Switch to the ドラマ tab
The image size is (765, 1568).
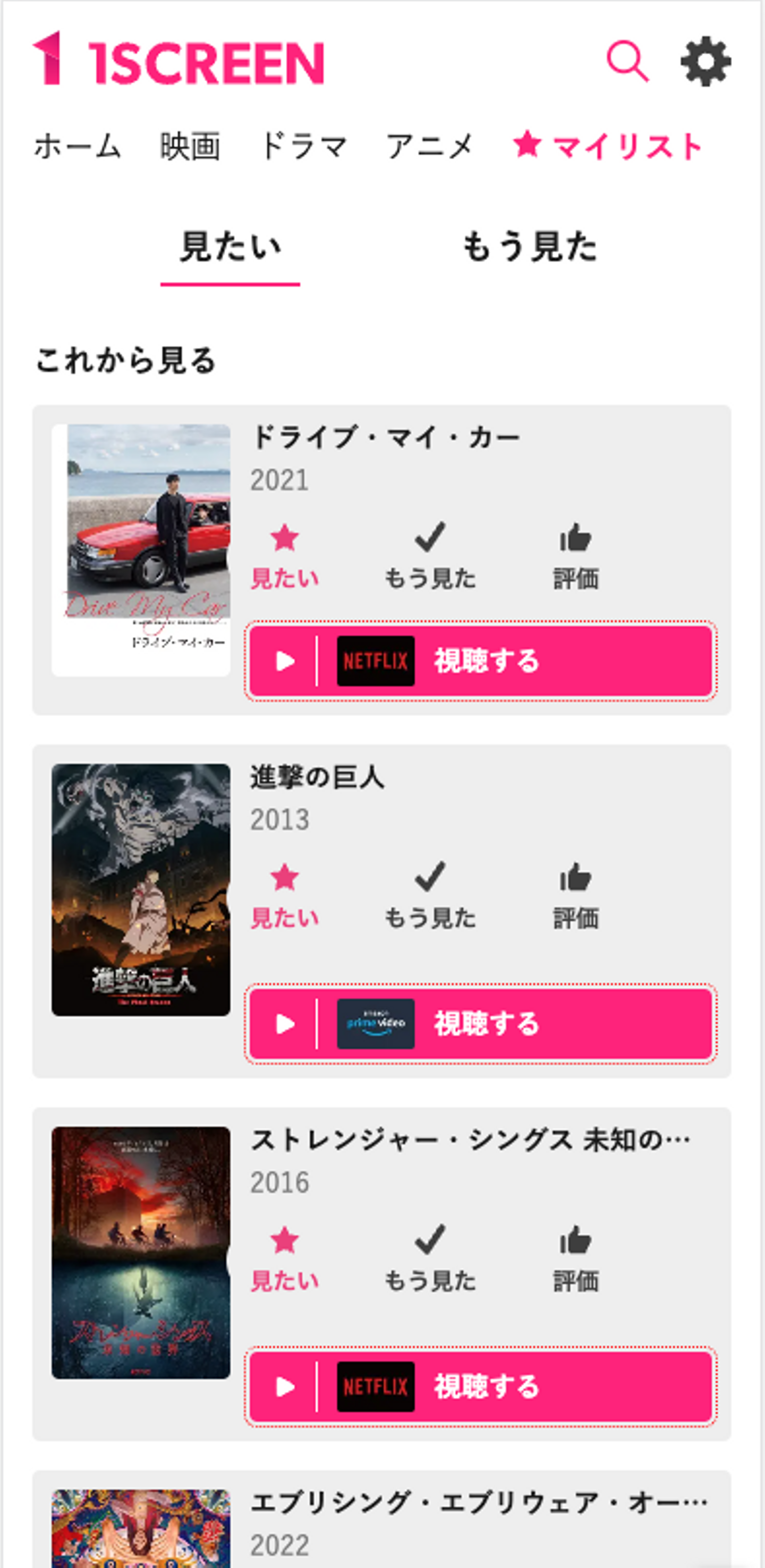303,147
